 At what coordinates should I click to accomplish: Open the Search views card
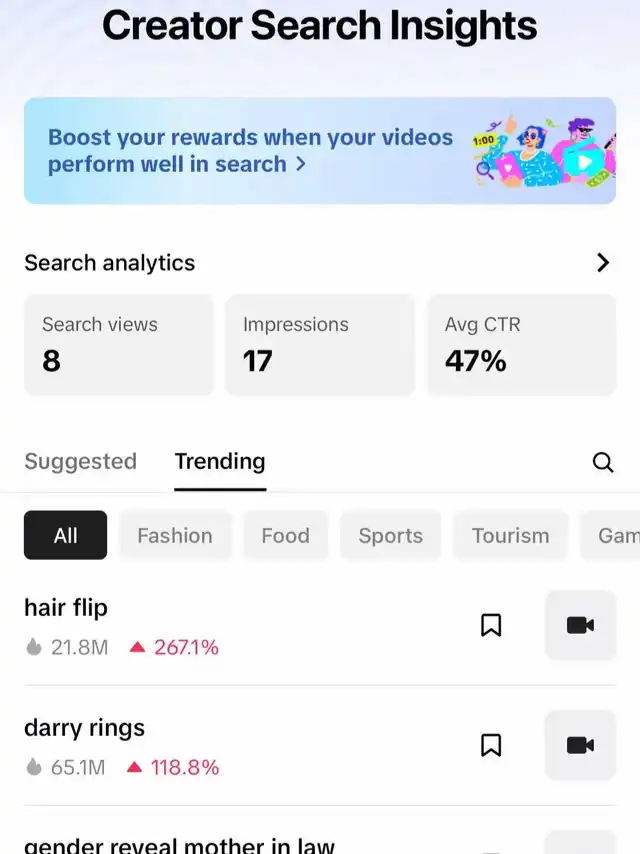pos(119,344)
